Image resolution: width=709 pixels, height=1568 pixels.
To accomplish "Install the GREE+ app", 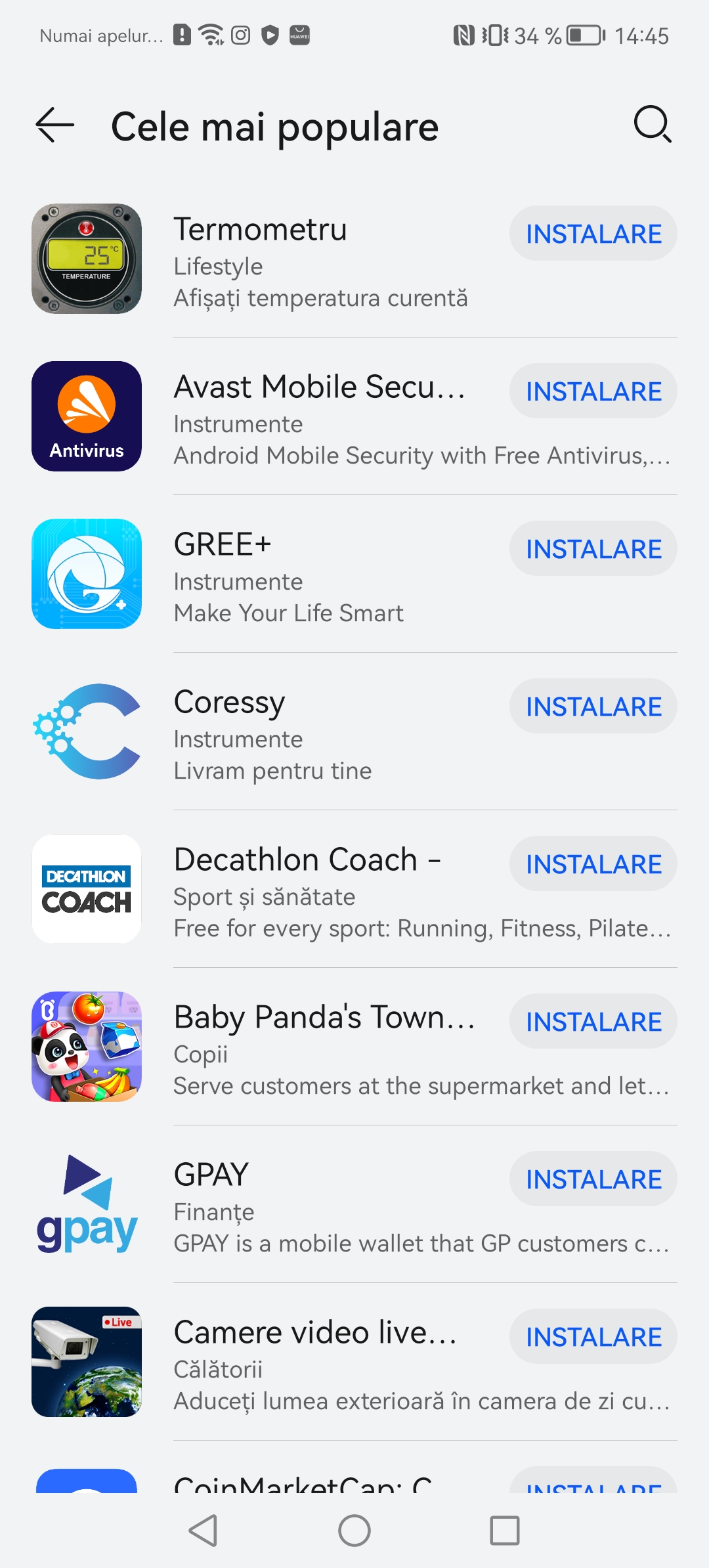I will click(593, 549).
